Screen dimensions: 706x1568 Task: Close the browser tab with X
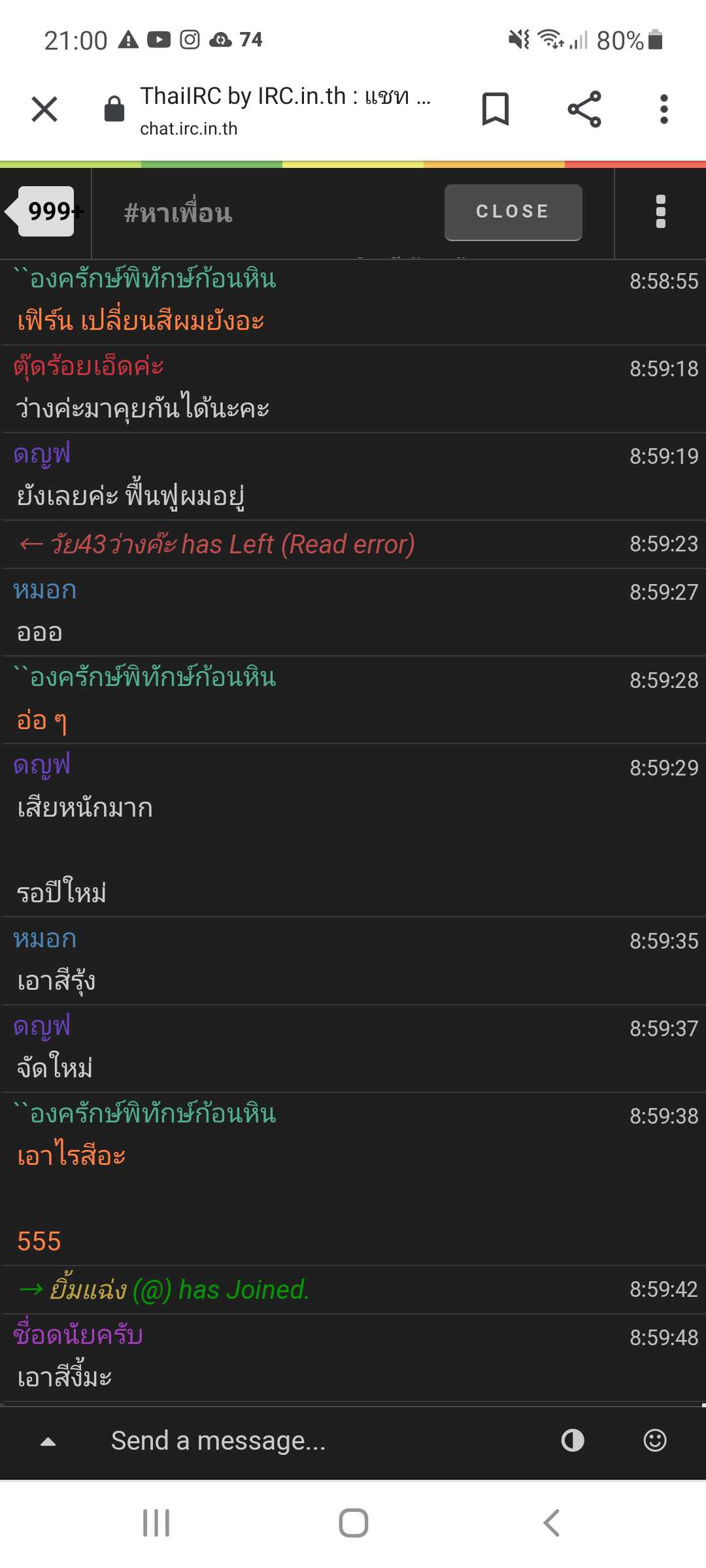point(44,109)
